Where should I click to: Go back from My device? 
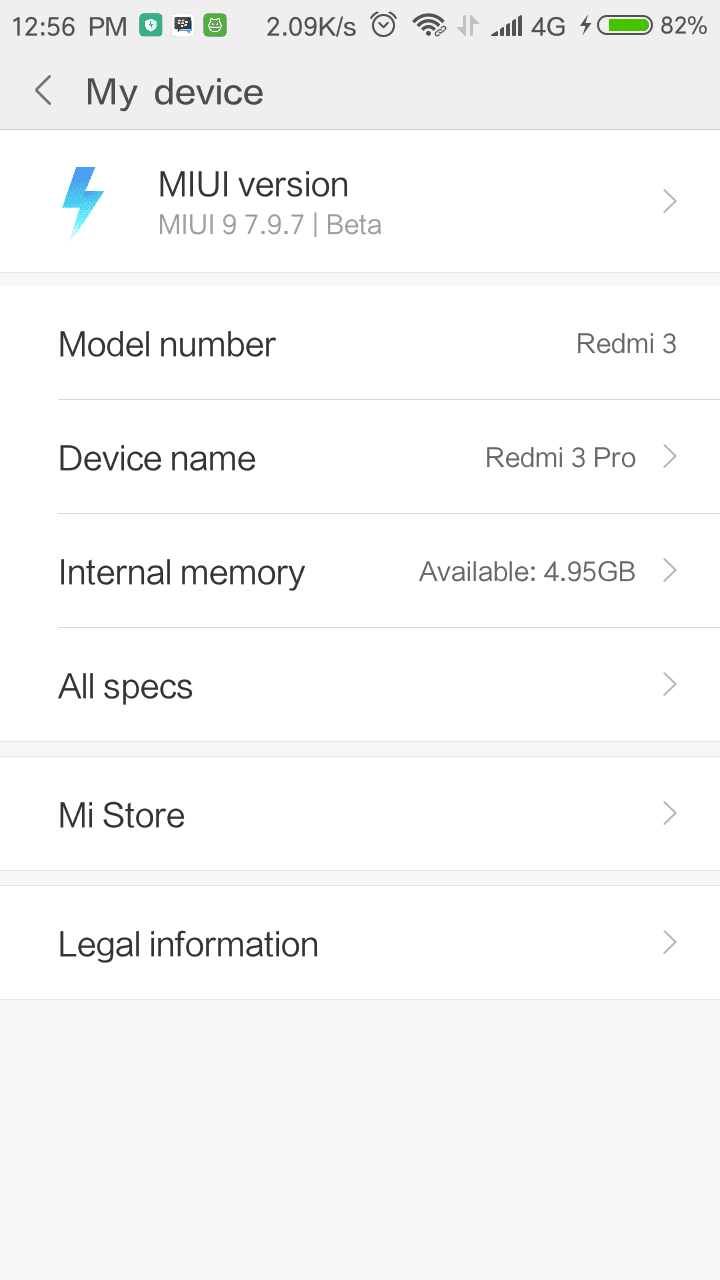(x=43, y=91)
